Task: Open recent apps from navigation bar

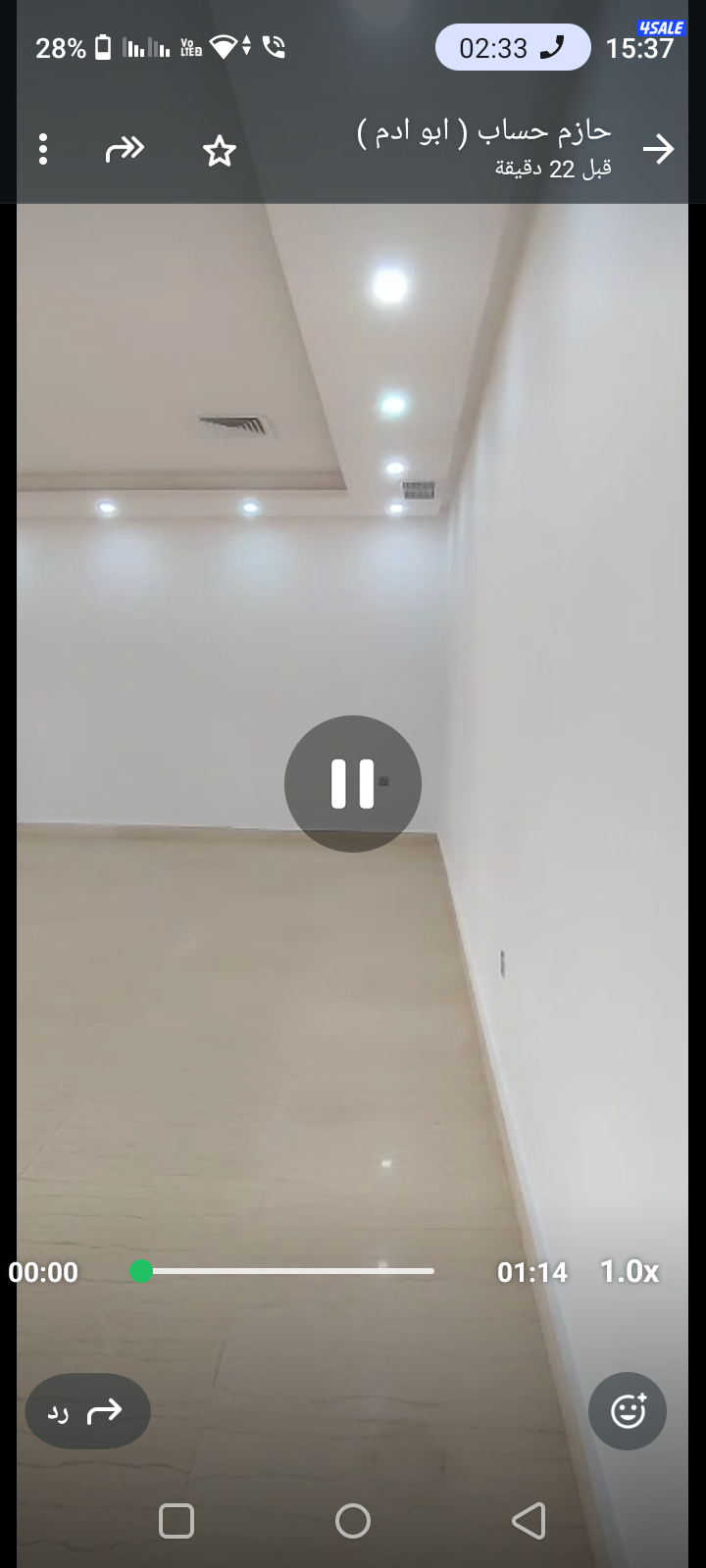Action: pos(176,1521)
